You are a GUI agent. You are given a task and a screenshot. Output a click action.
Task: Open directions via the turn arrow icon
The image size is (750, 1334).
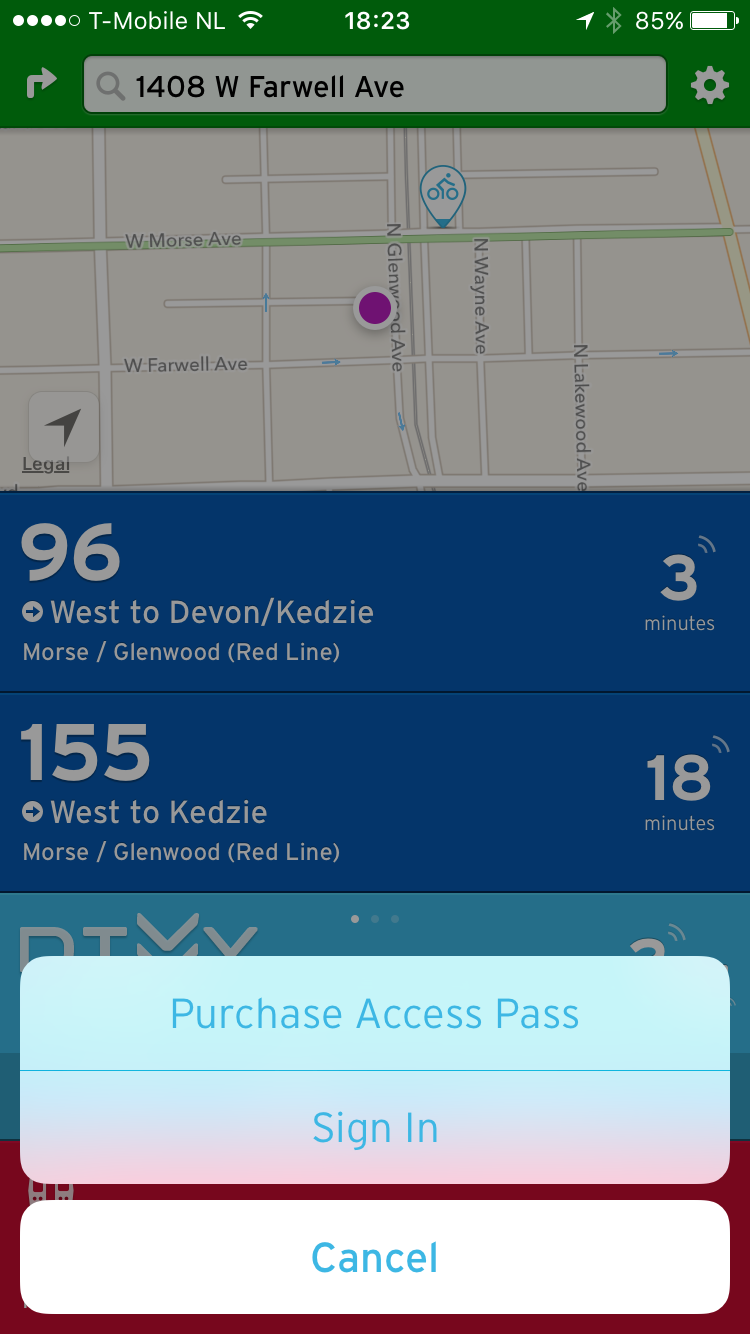tap(41, 85)
